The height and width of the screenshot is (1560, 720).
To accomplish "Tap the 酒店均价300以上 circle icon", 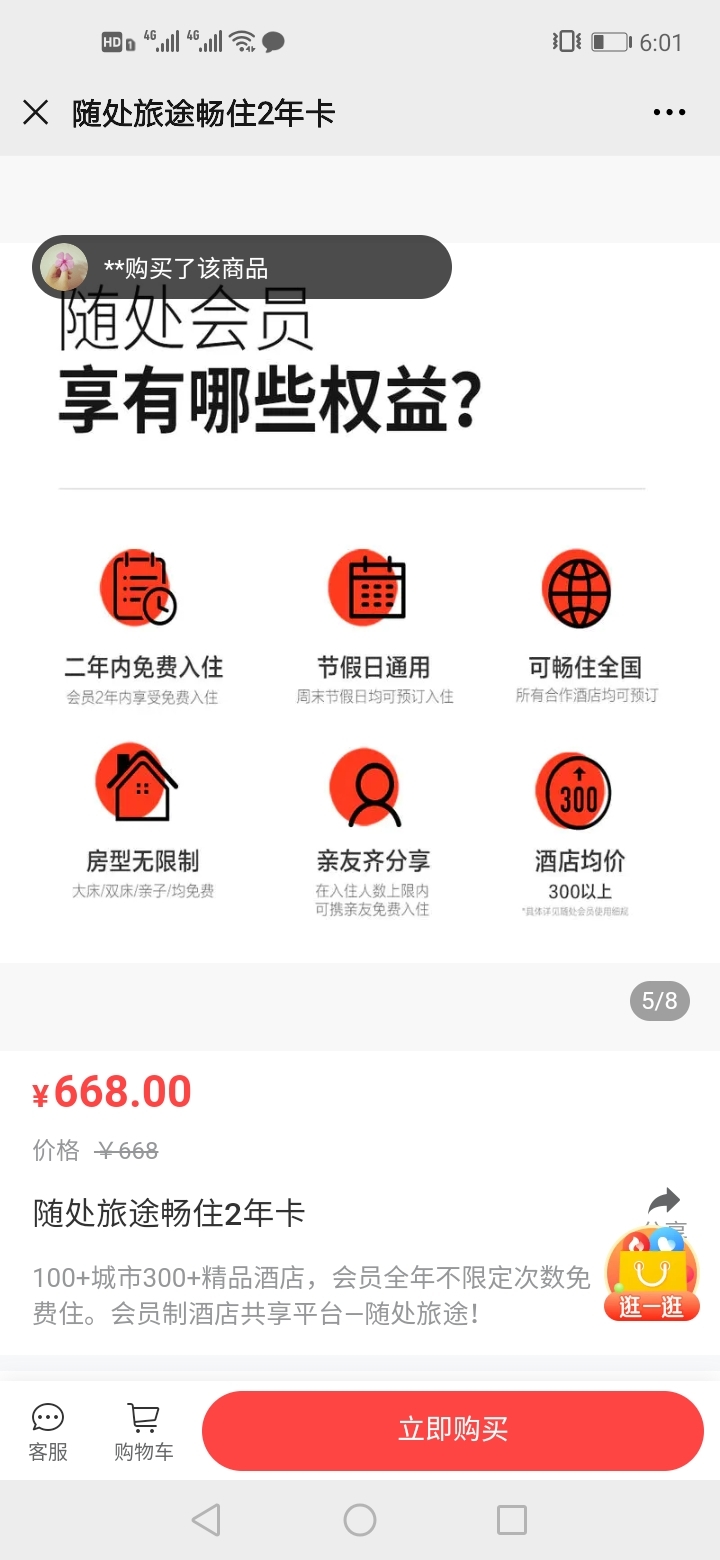I will (x=577, y=790).
